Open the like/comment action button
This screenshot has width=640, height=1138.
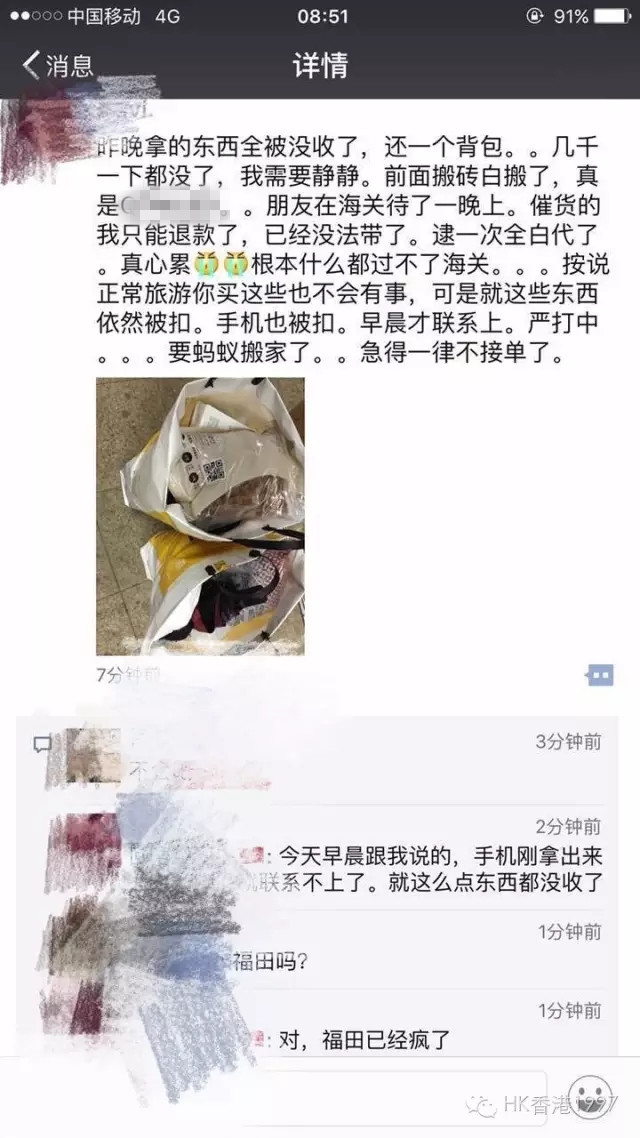point(599,676)
